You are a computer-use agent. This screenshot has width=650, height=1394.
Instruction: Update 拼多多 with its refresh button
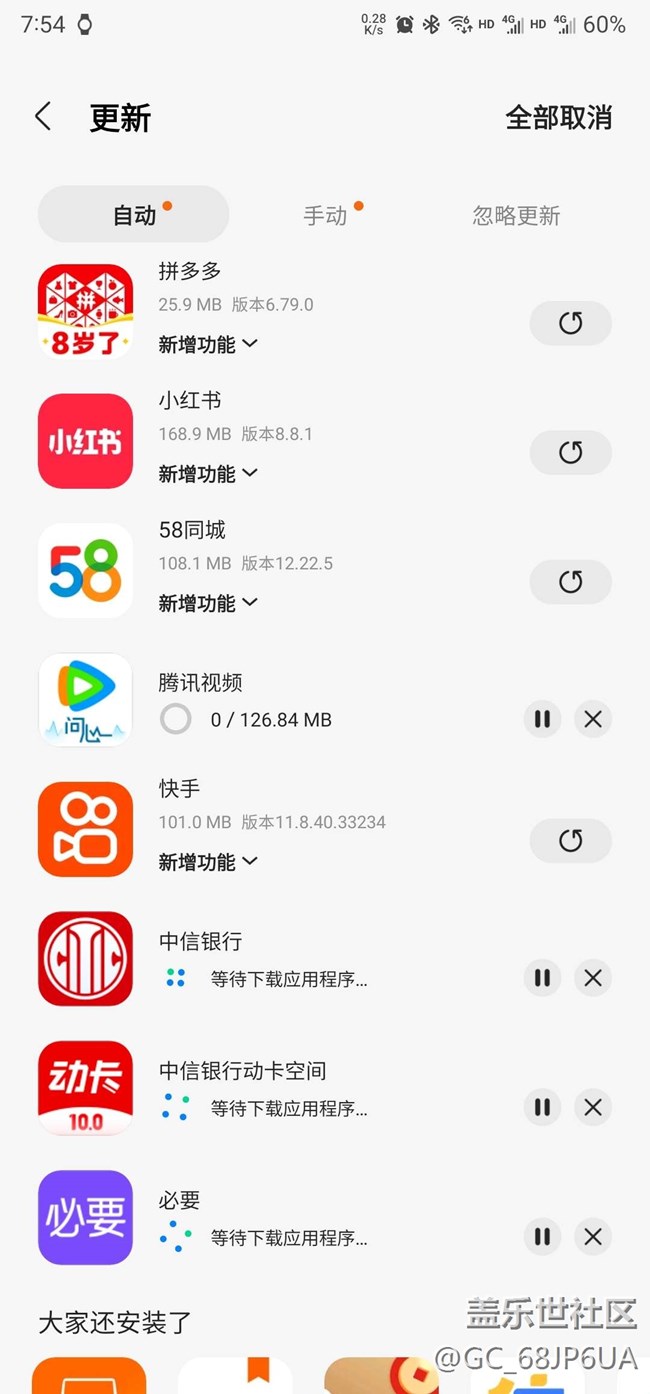(x=570, y=323)
